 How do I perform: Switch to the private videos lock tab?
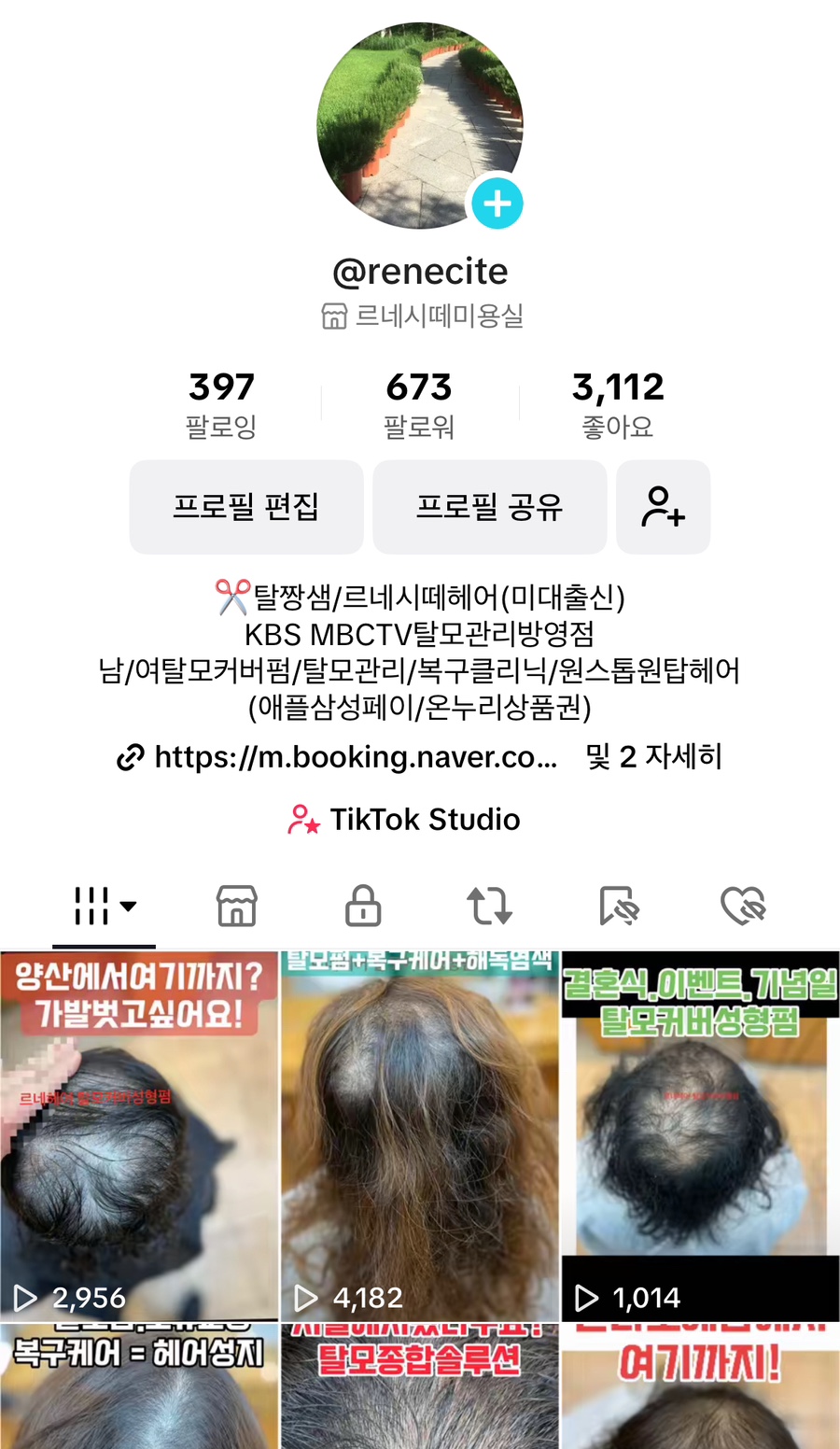coord(363,906)
